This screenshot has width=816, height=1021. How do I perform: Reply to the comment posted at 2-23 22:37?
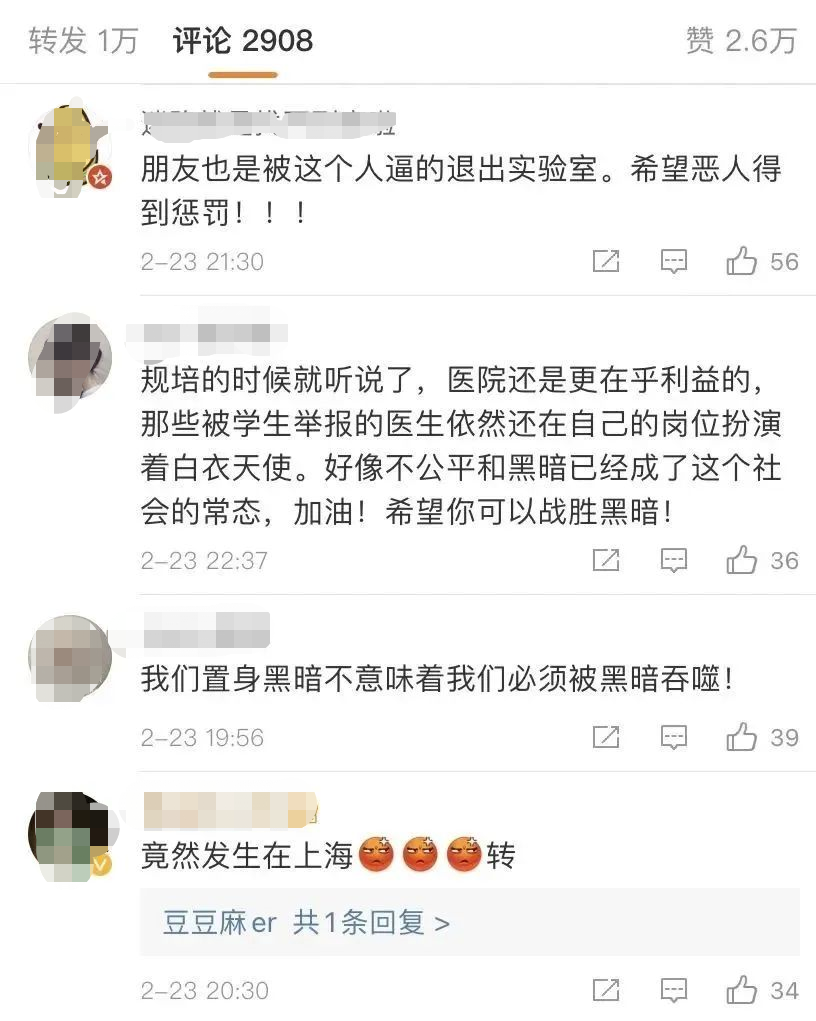coord(675,560)
